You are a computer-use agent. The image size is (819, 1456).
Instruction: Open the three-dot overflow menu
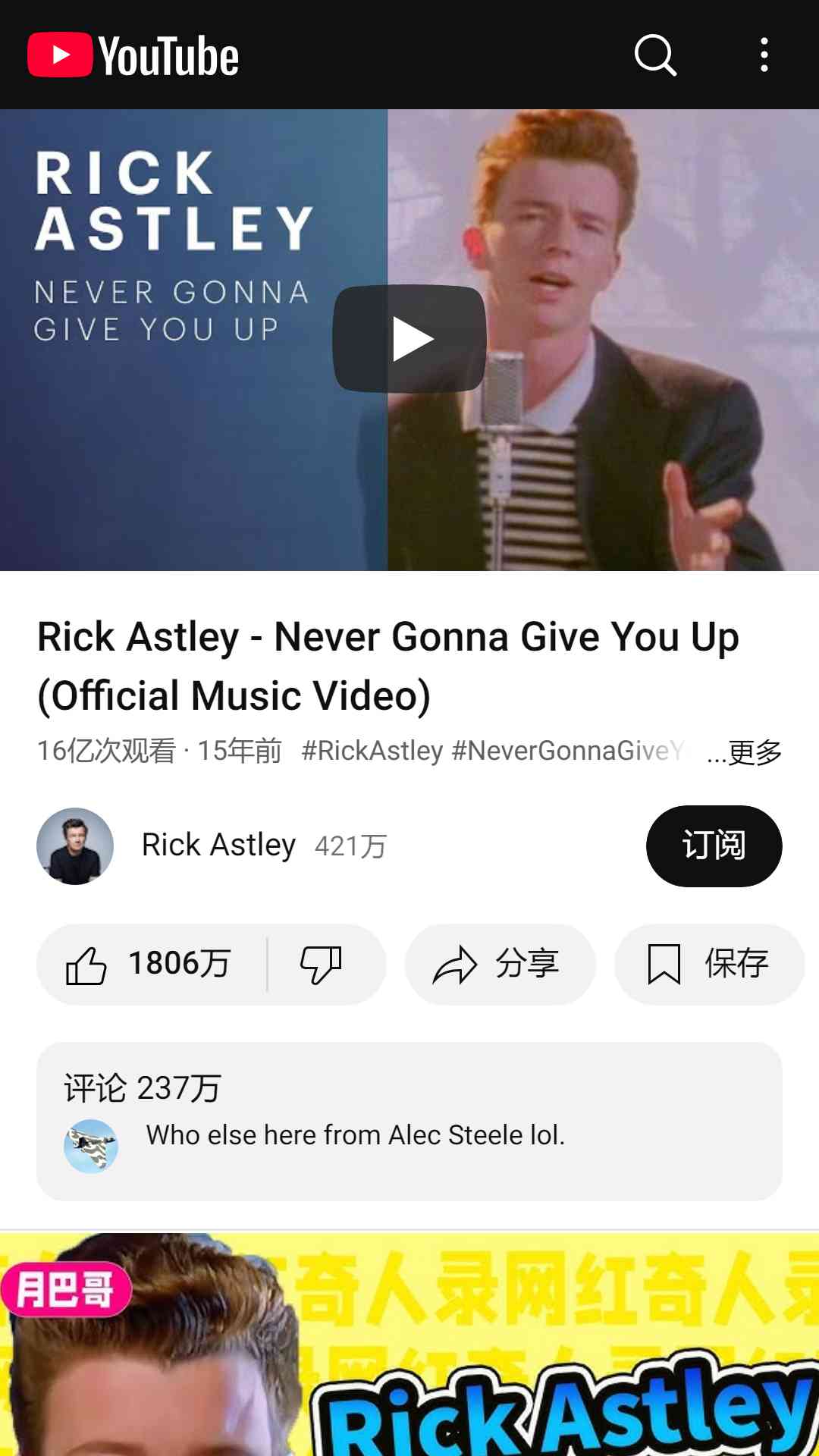click(x=764, y=55)
